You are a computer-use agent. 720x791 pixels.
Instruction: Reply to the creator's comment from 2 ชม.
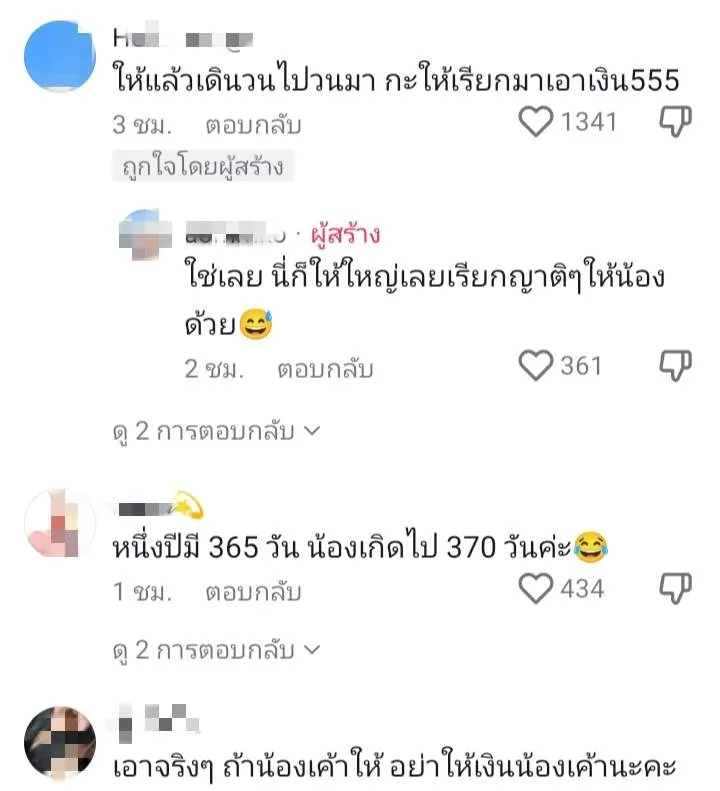click(x=325, y=369)
